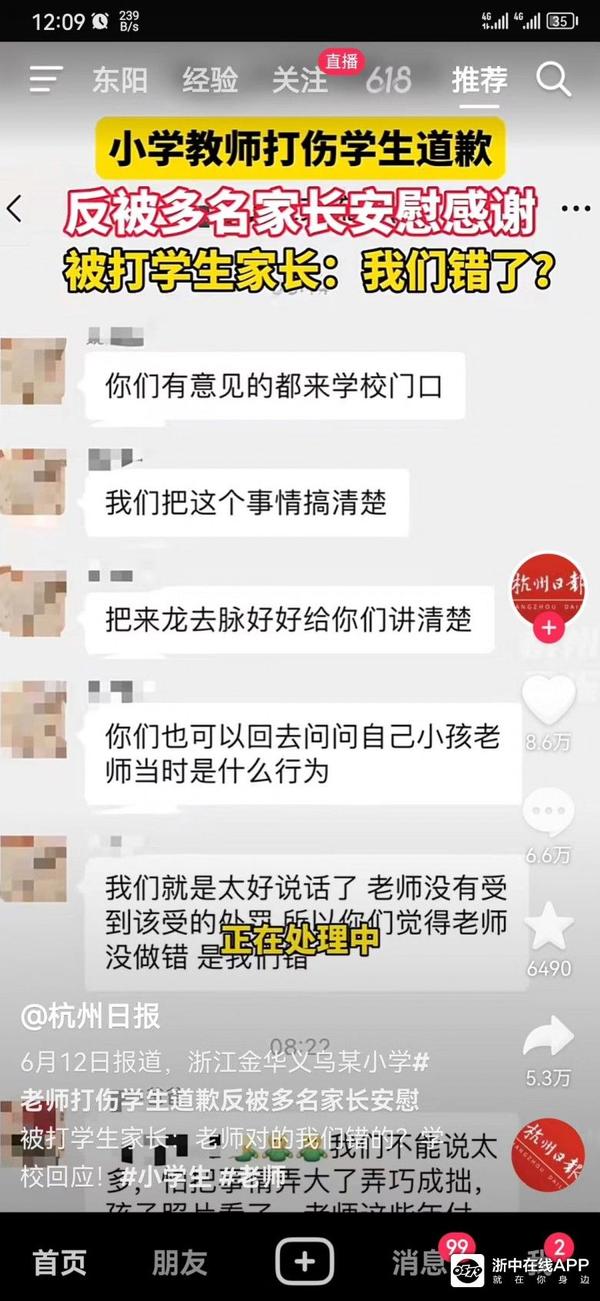Switch to the 朋友 tab

[180, 1262]
